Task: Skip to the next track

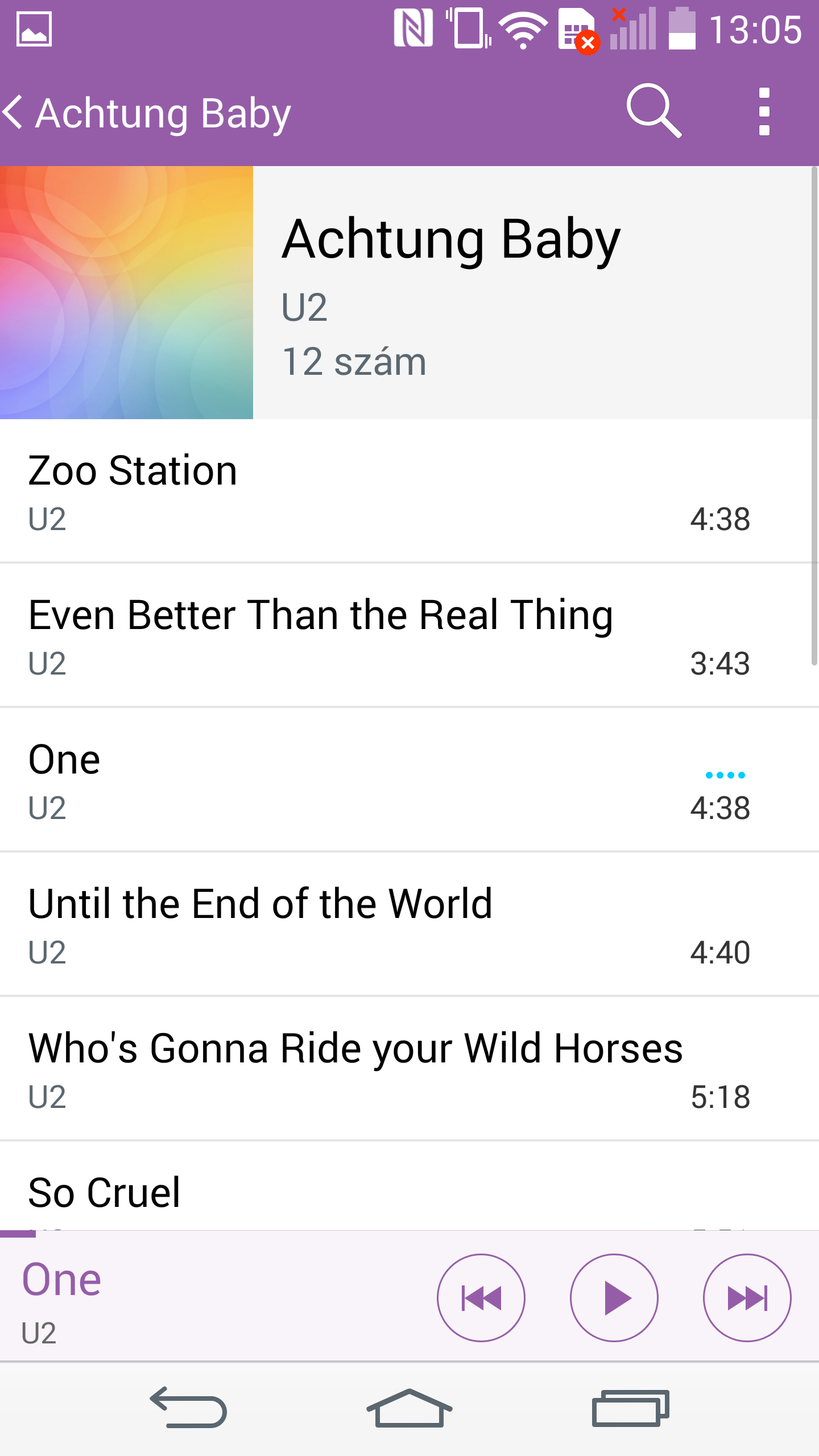Action: point(747,1297)
